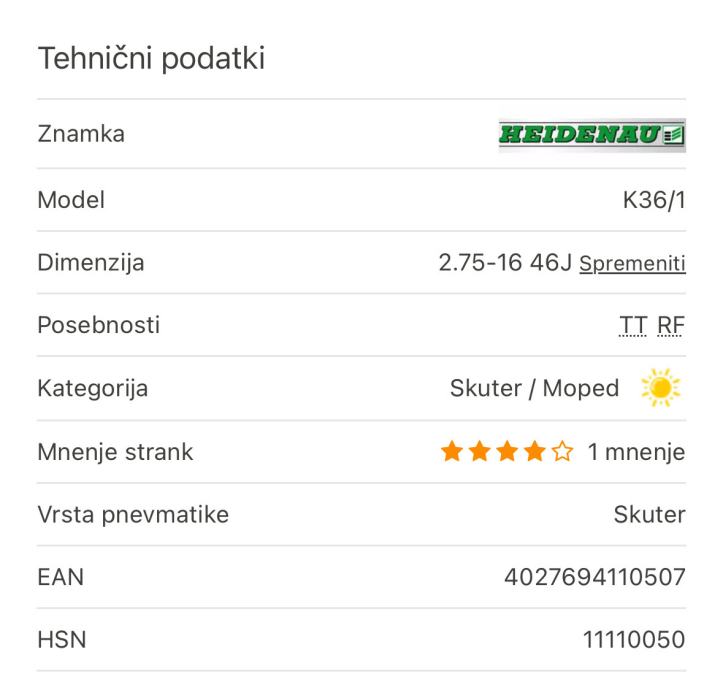The height and width of the screenshot is (690, 723).
Task: Open the RF abbreviation explanation
Action: pos(671,326)
